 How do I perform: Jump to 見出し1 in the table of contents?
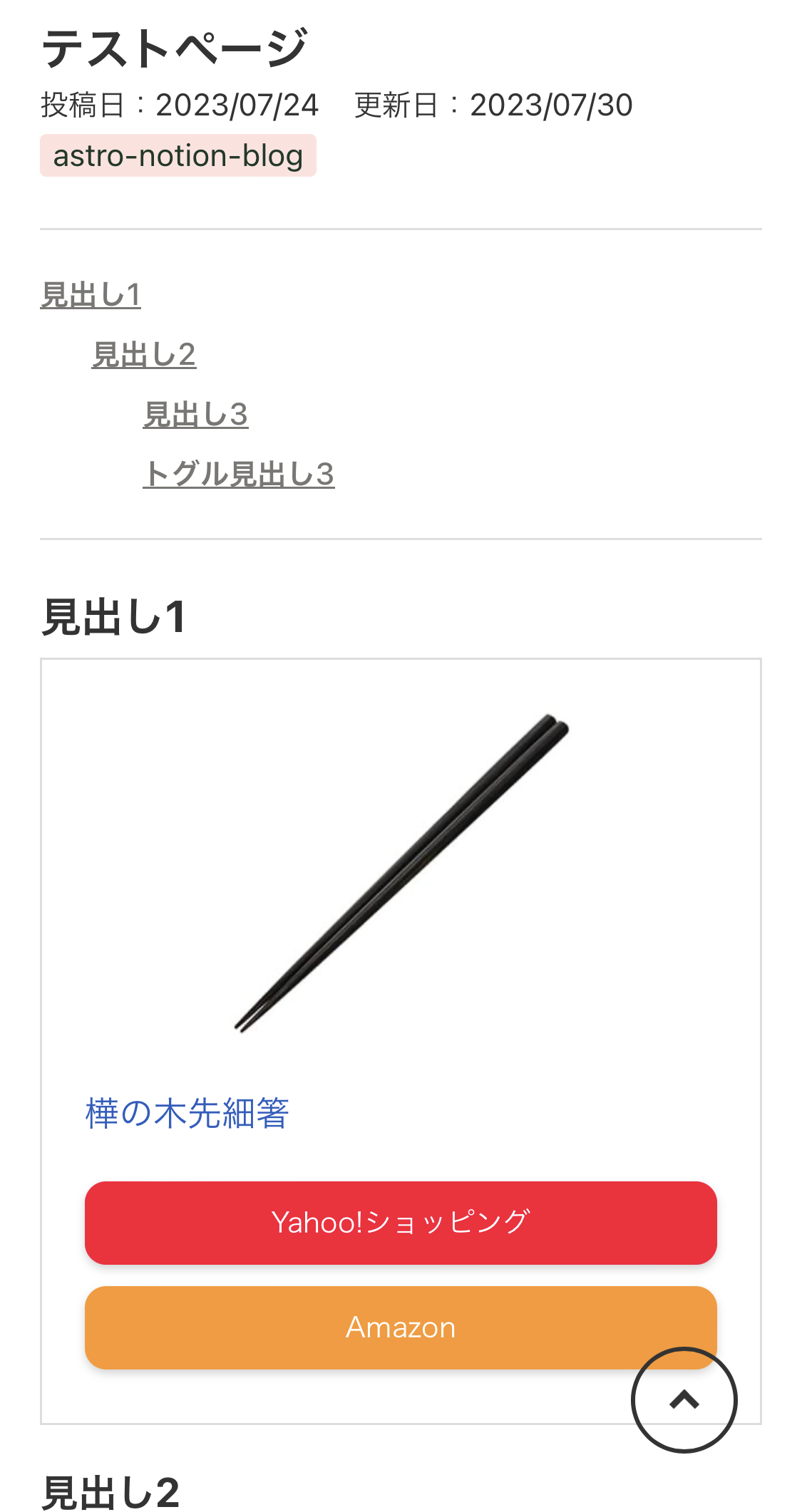91,295
